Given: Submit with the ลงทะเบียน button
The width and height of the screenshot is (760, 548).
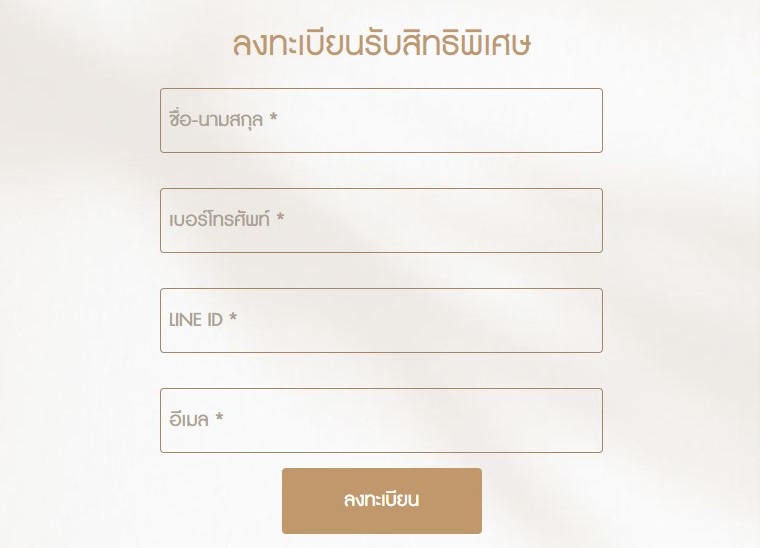Looking at the screenshot, I should click(x=381, y=500).
